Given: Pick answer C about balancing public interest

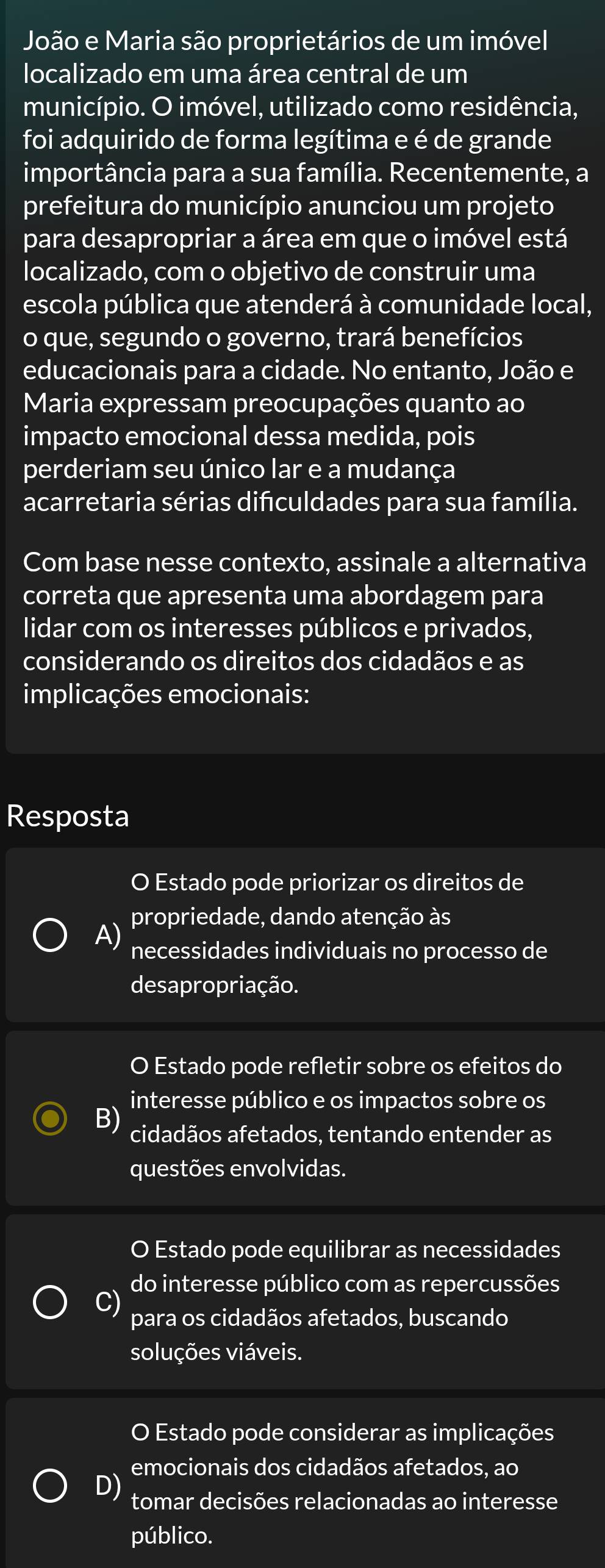Looking at the screenshot, I should tap(50, 1301).
